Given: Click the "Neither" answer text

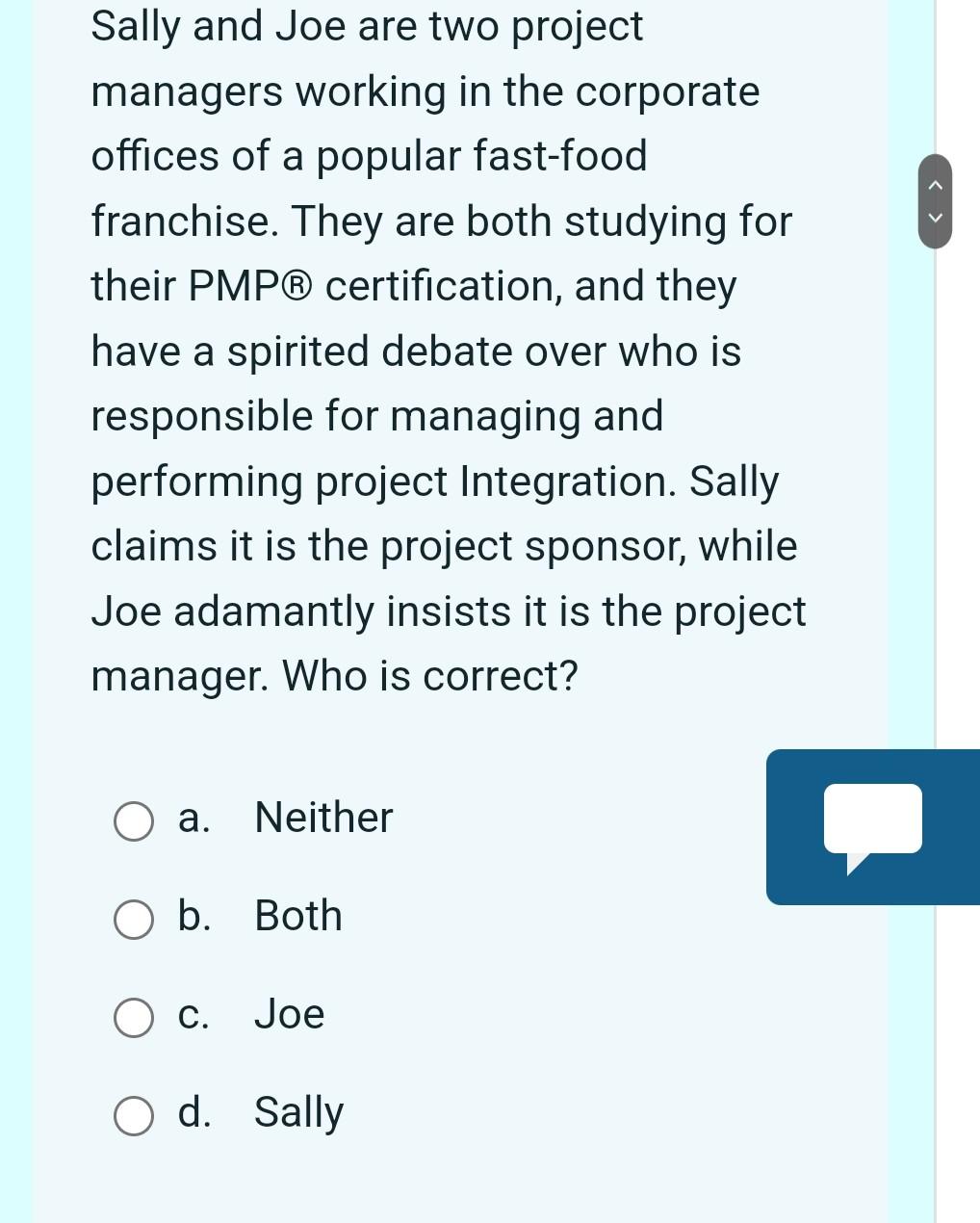Looking at the screenshot, I should pos(322,819).
